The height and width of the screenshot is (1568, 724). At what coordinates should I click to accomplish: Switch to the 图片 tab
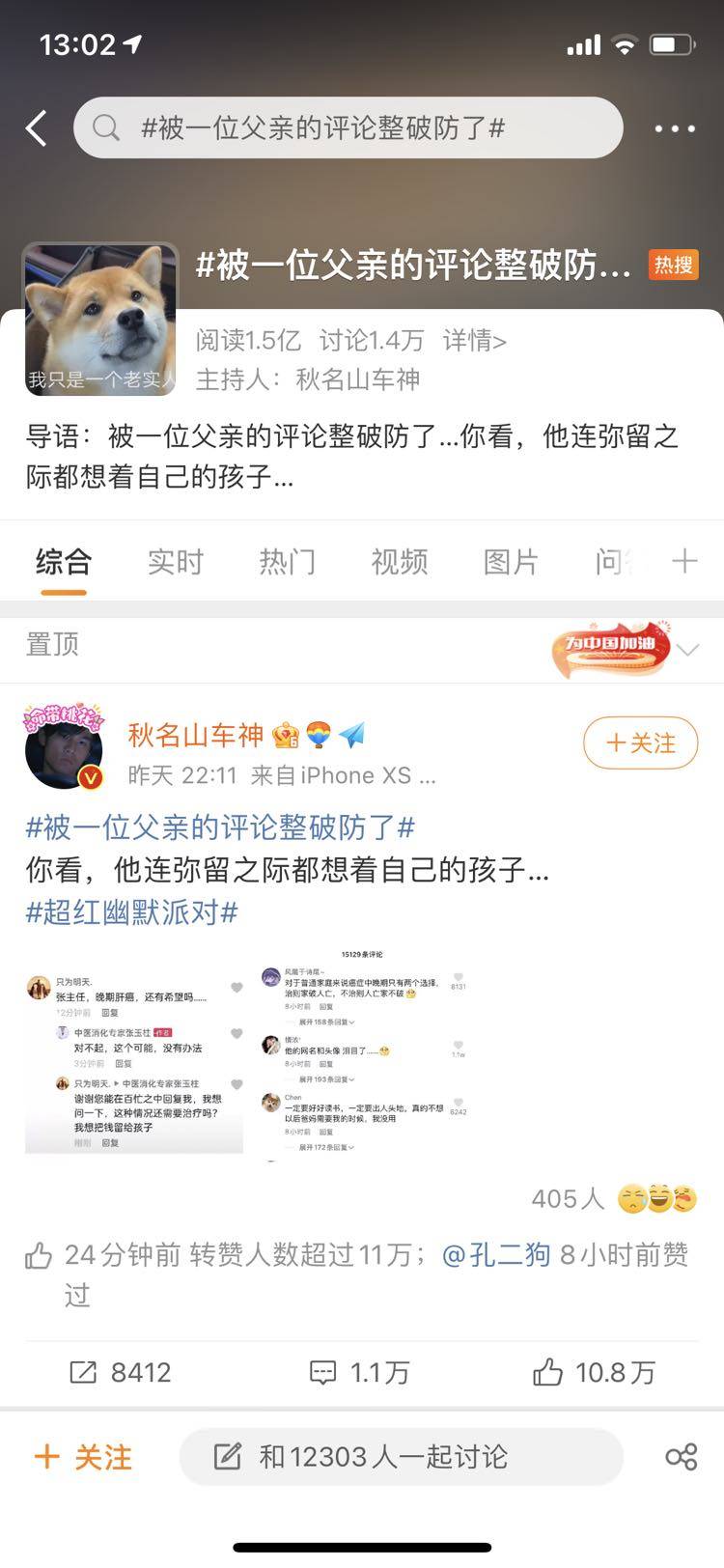tap(511, 562)
